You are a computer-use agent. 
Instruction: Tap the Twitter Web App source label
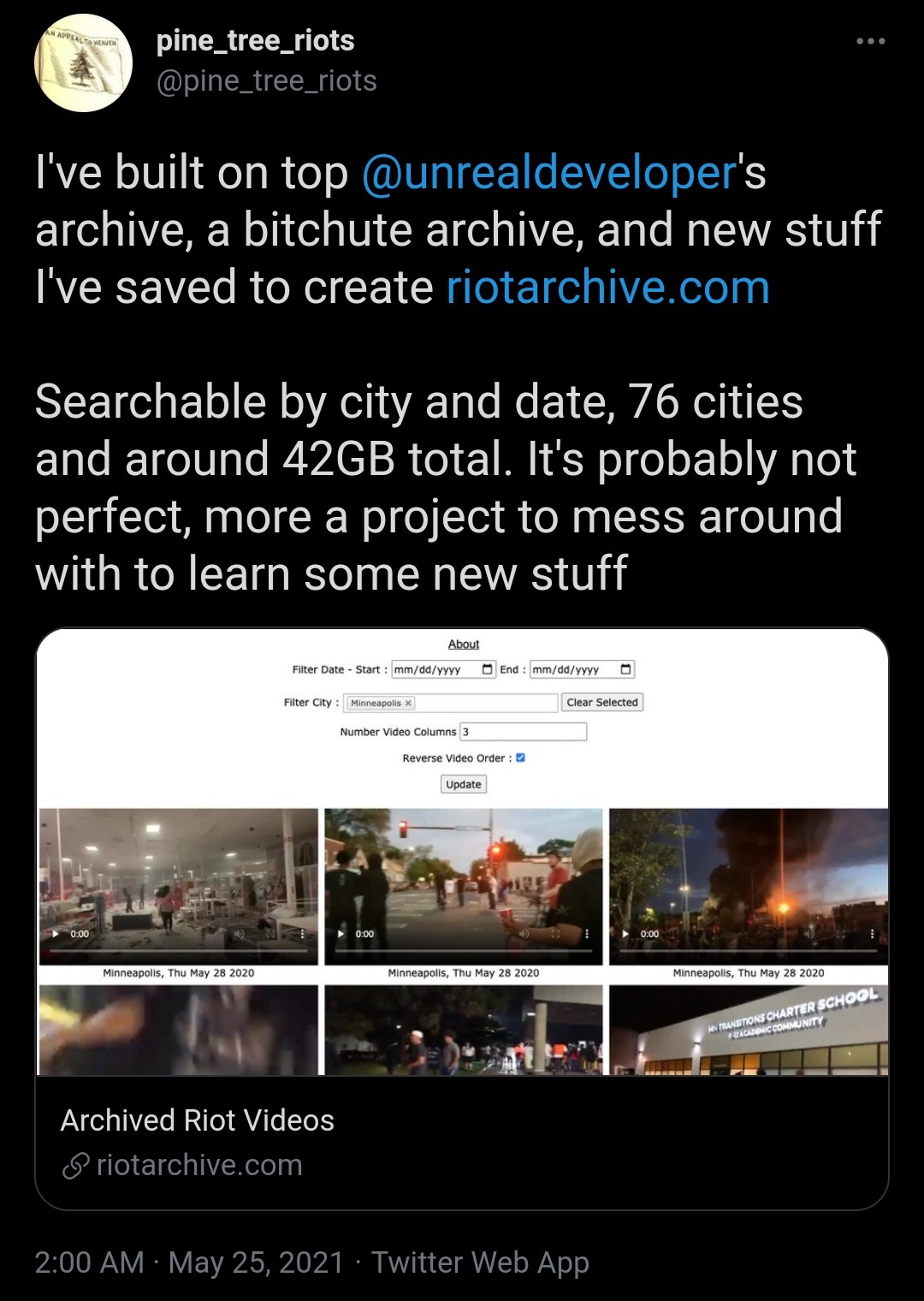(480, 1262)
